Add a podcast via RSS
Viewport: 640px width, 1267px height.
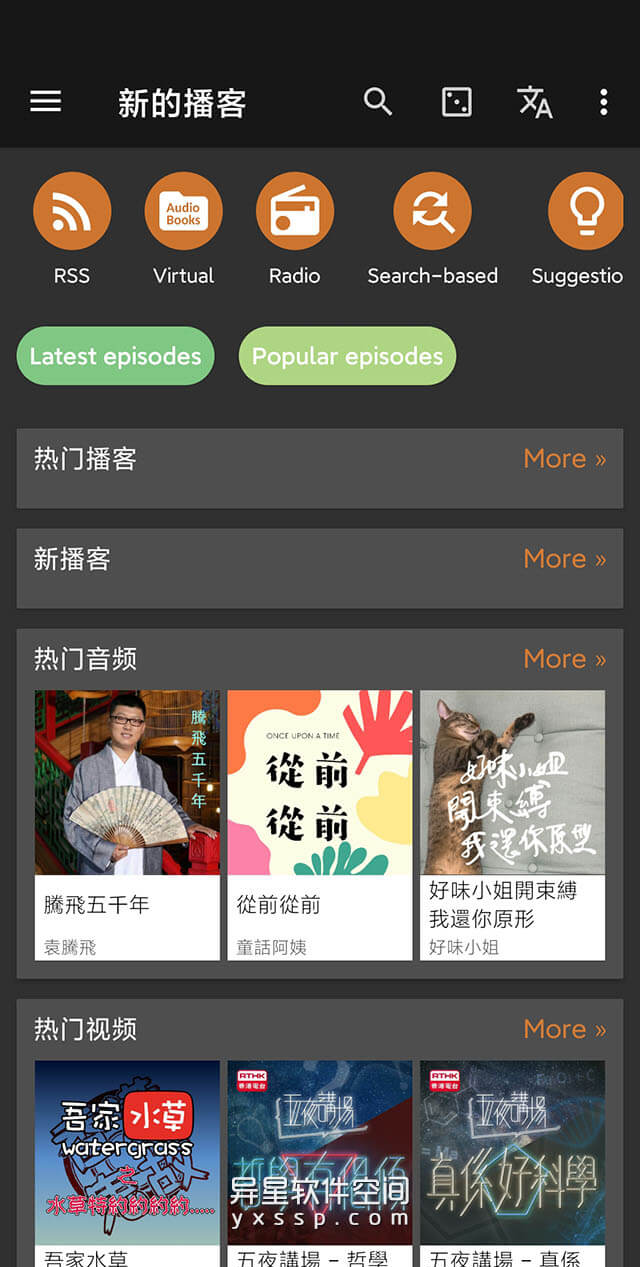click(72, 211)
